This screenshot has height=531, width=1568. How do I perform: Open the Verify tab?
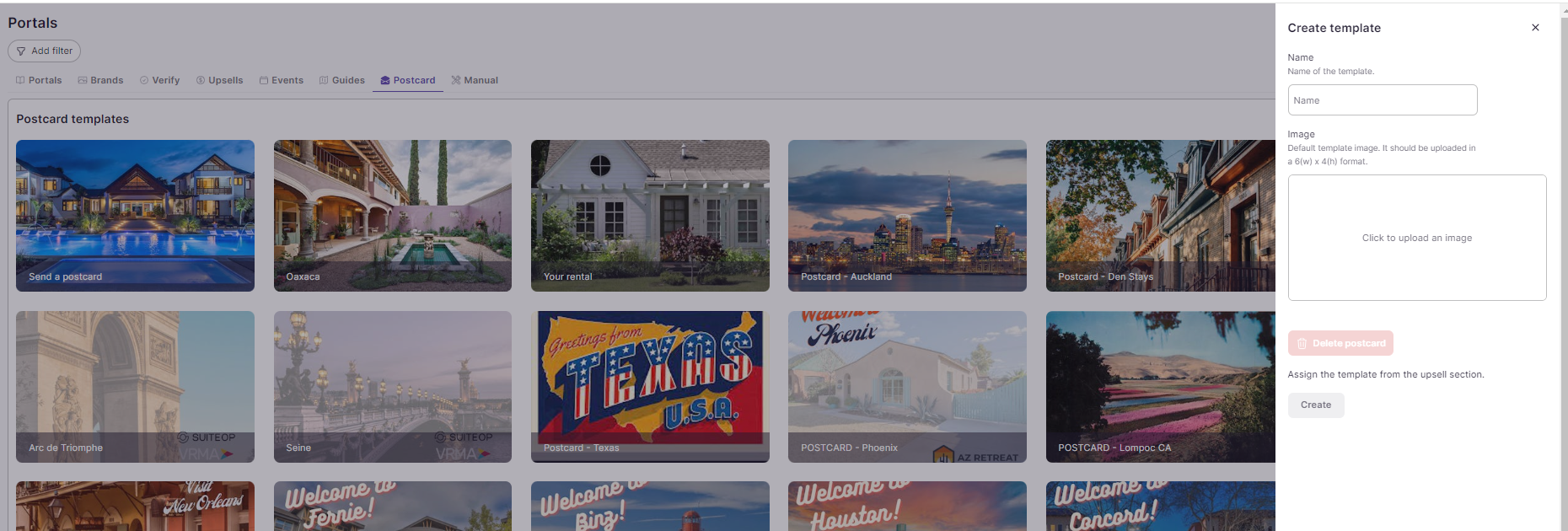point(159,81)
